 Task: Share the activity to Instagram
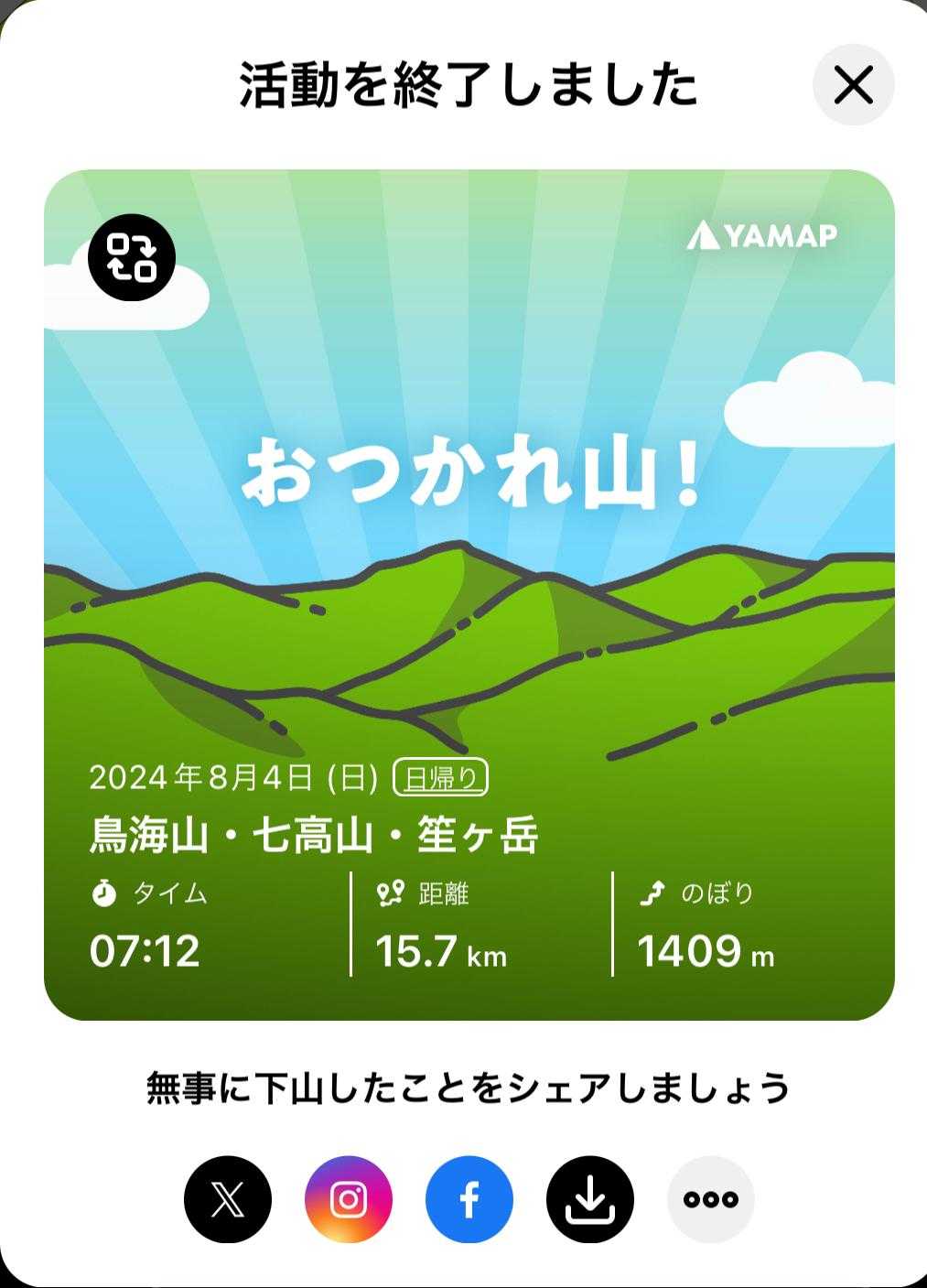(349, 1199)
